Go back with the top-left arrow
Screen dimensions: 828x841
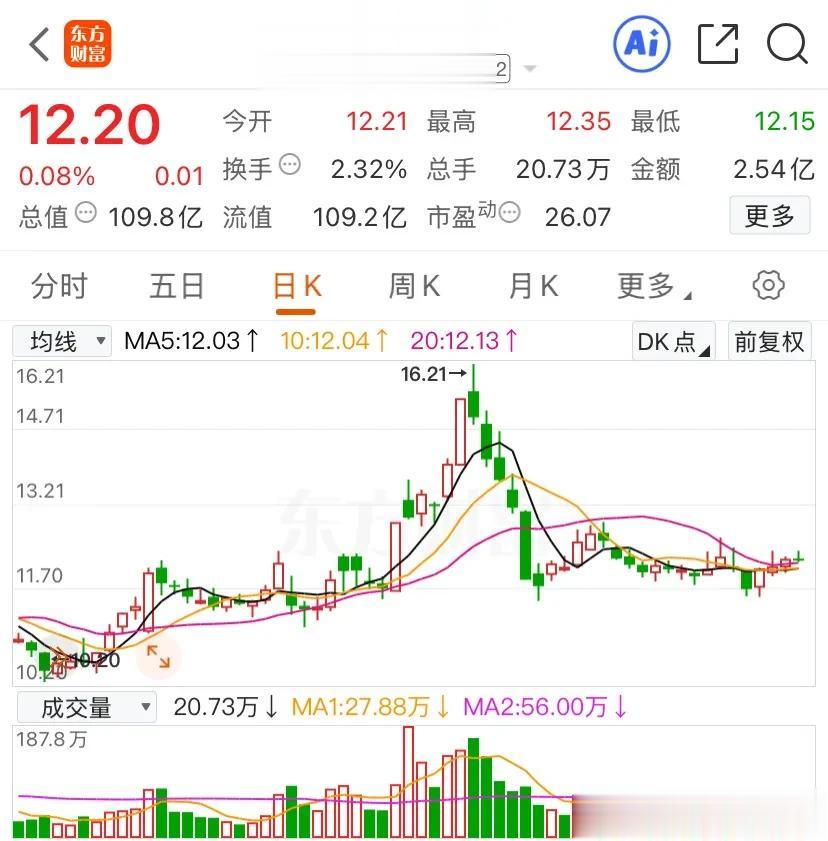point(40,45)
